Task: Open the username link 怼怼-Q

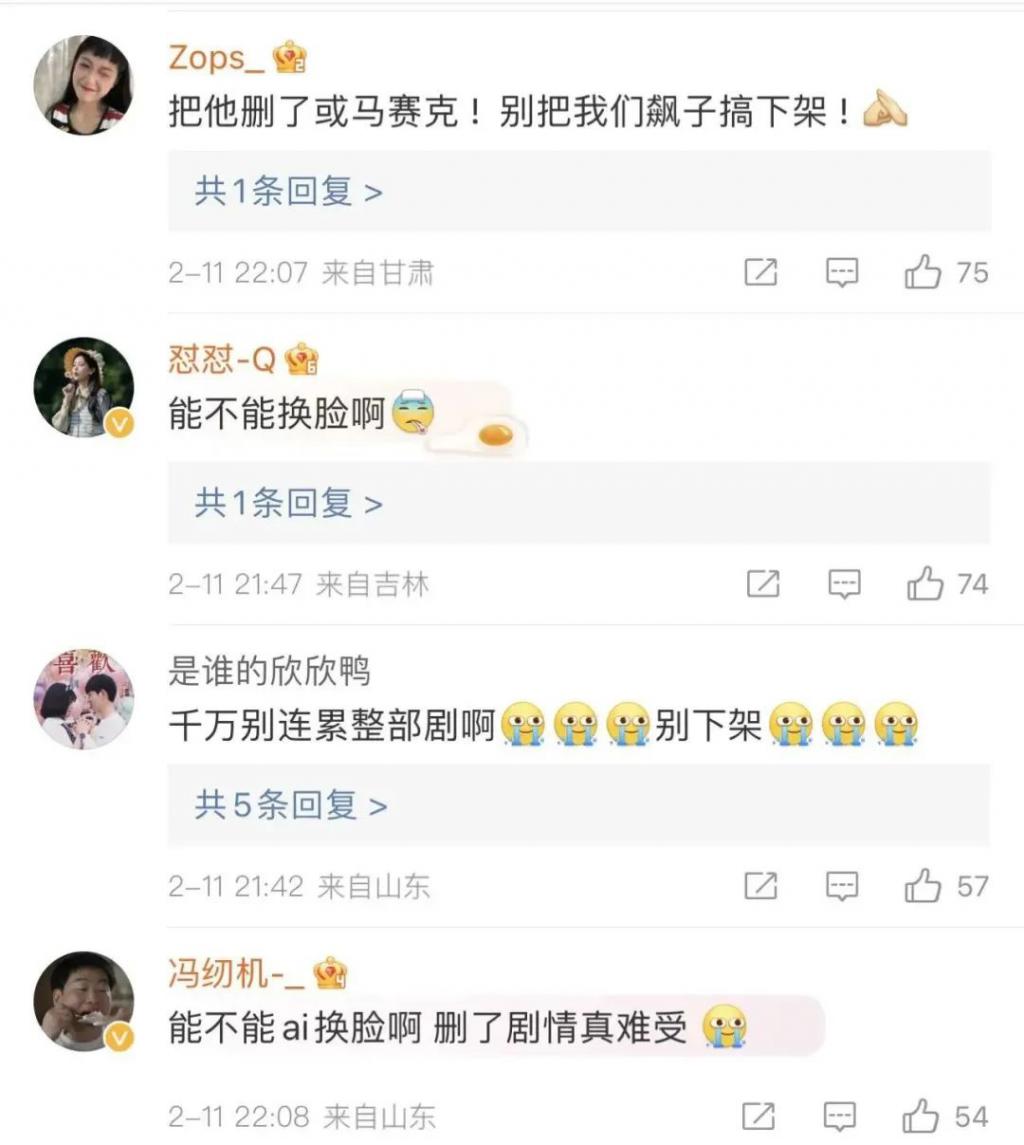Action: coord(221,359)
